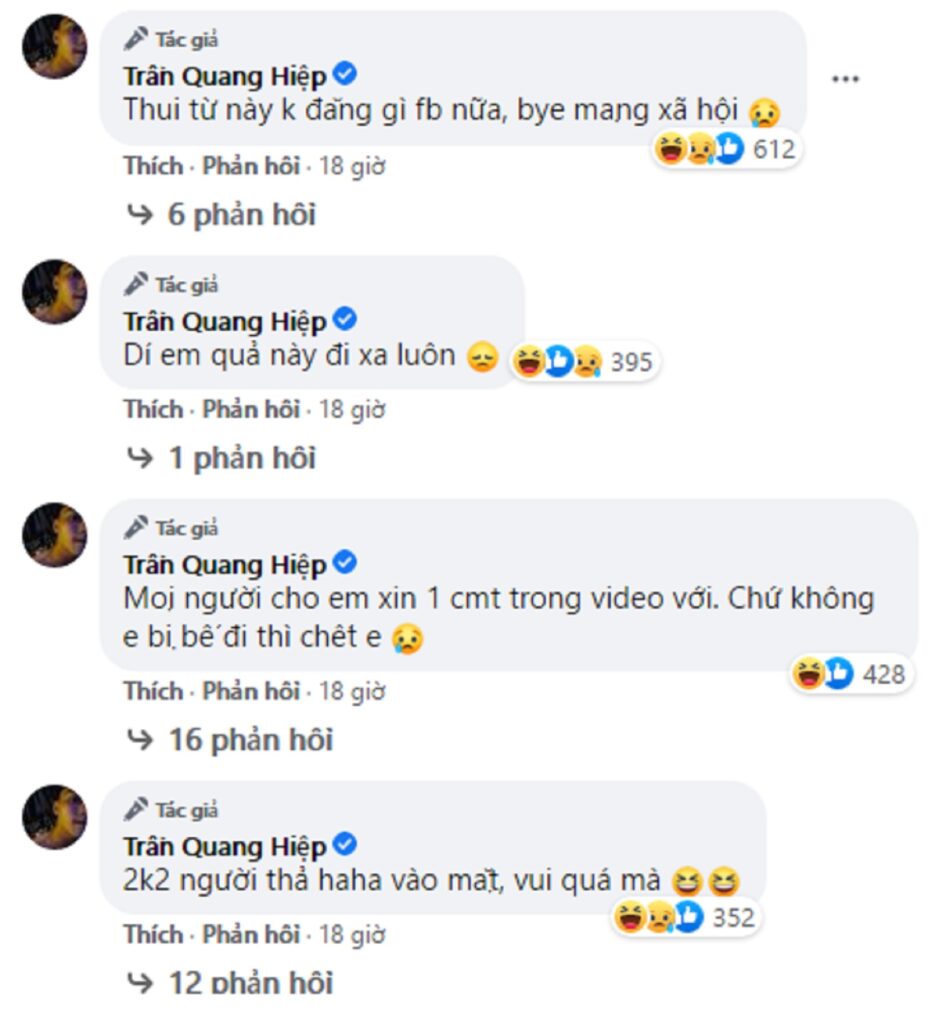View the 395 reactions list

click(x=585, y=361)
